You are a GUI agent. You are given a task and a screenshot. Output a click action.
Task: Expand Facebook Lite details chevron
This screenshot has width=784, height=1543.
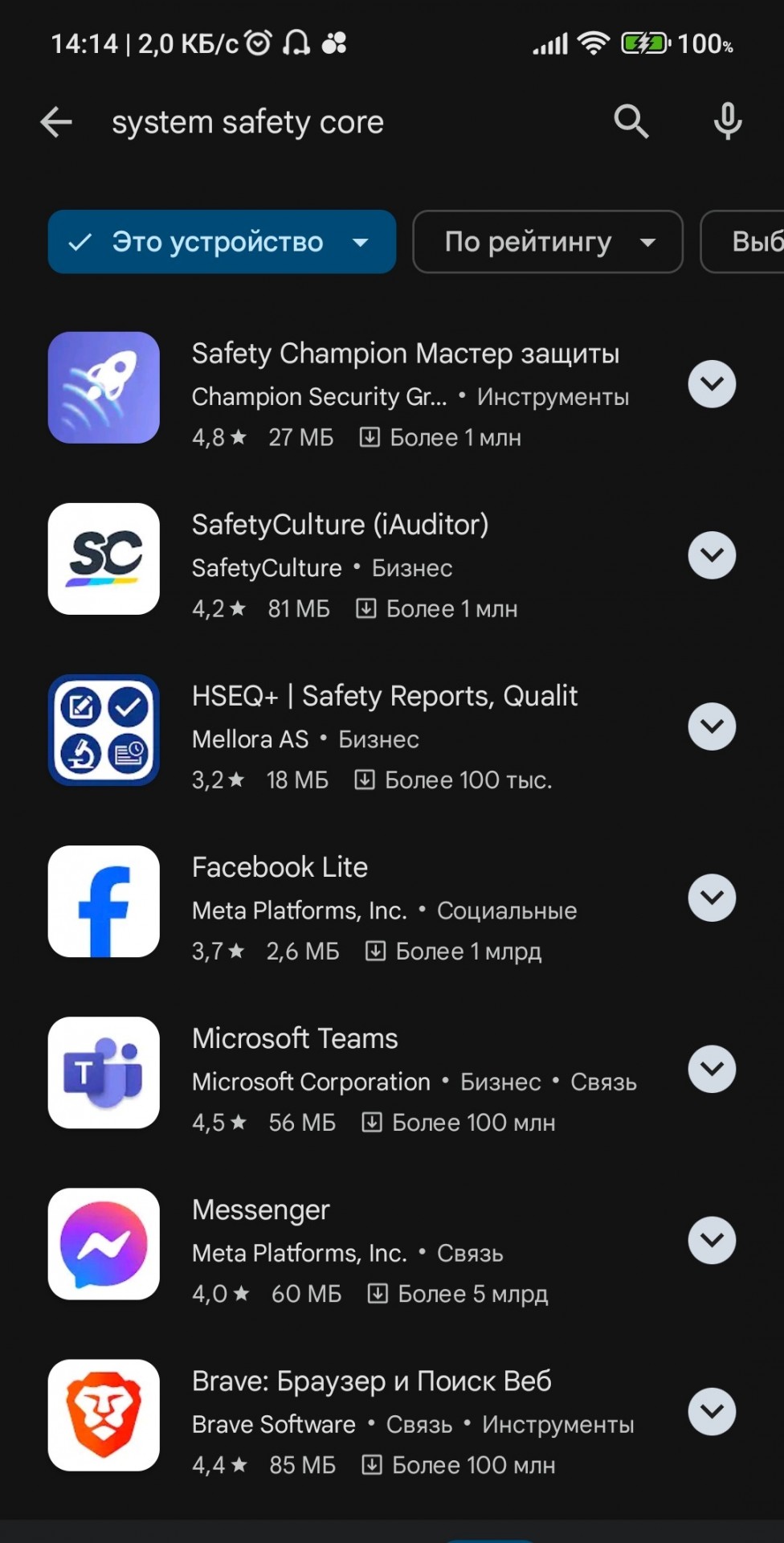point(712,898)
